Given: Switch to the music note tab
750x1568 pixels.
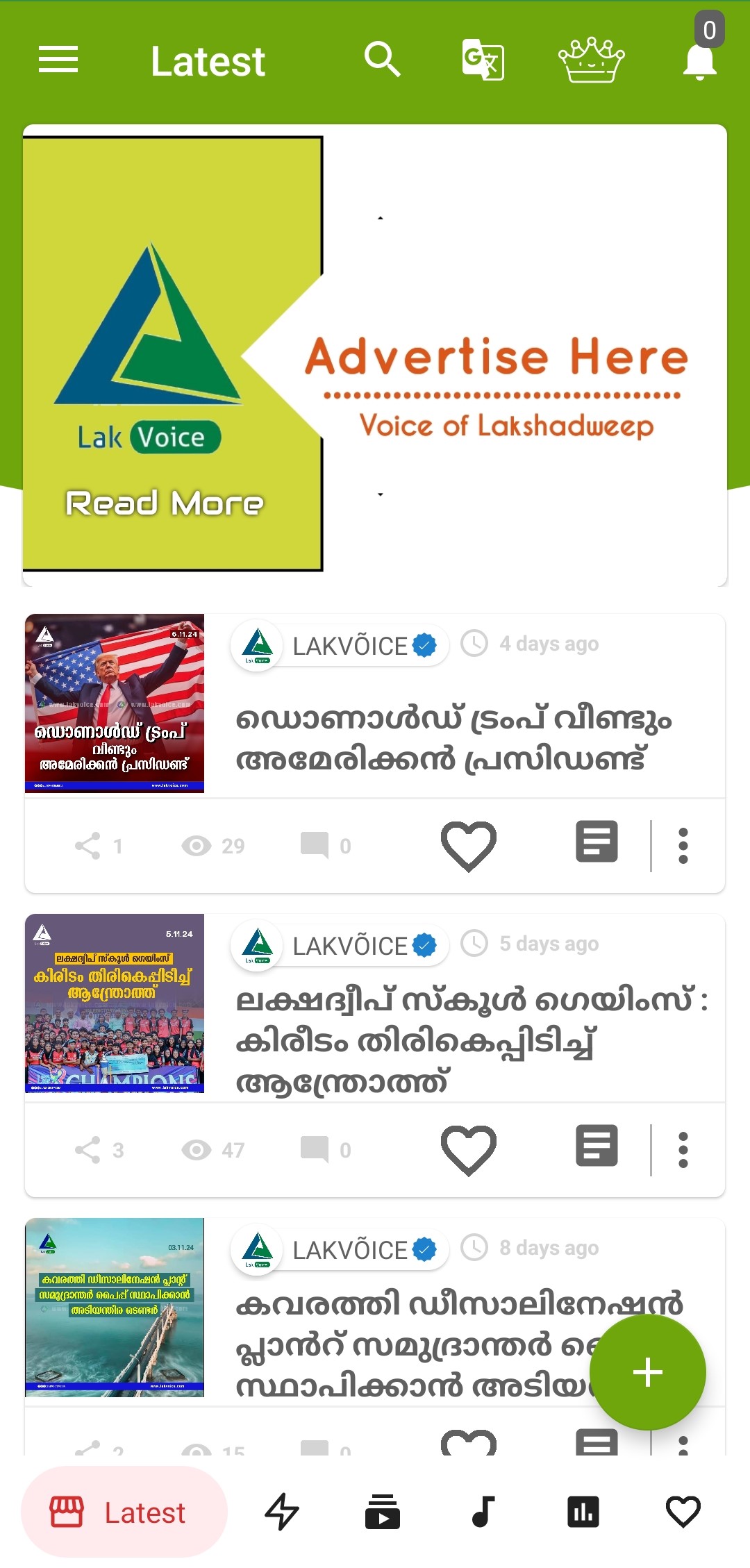Looking at the screenshot, I should pos(483,1512).
